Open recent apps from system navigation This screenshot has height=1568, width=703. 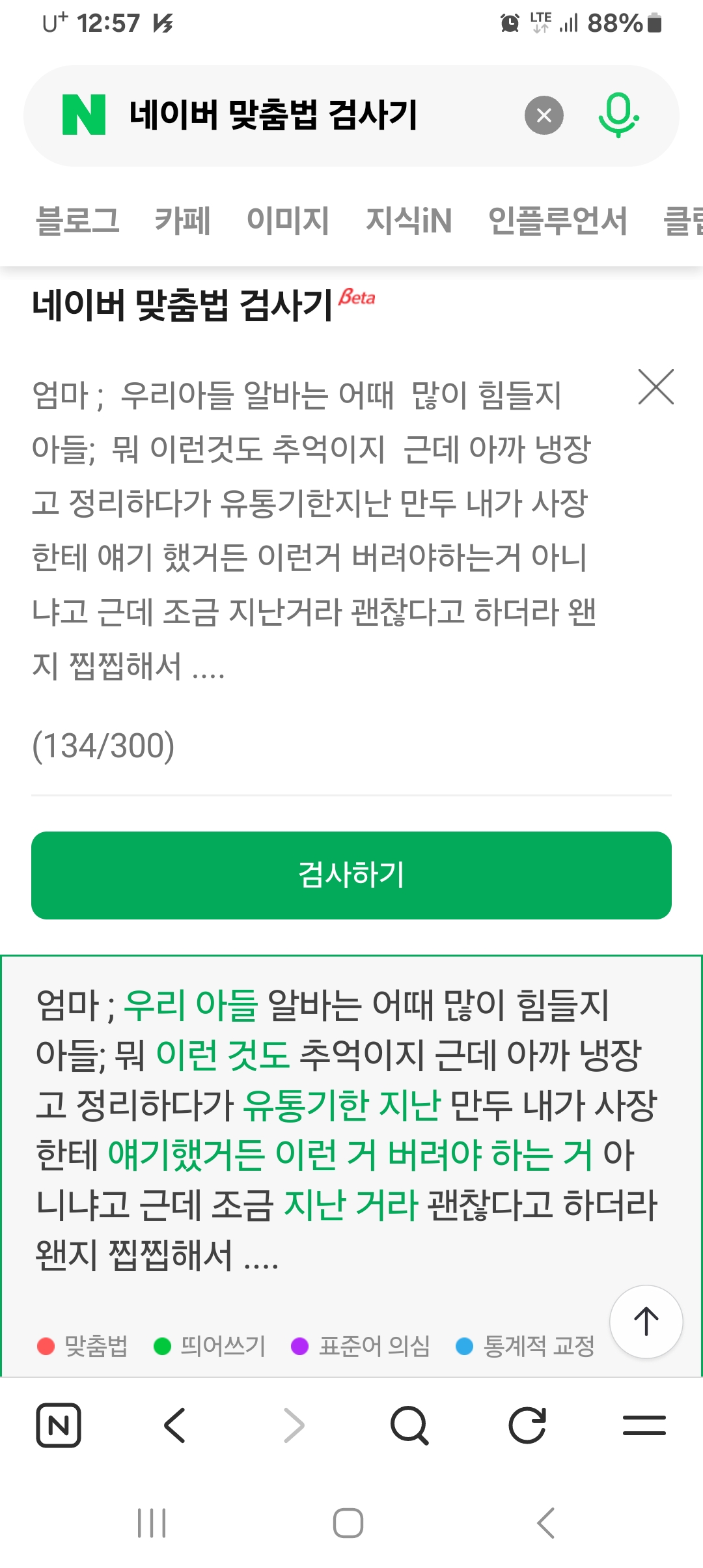coord(152,1523)
